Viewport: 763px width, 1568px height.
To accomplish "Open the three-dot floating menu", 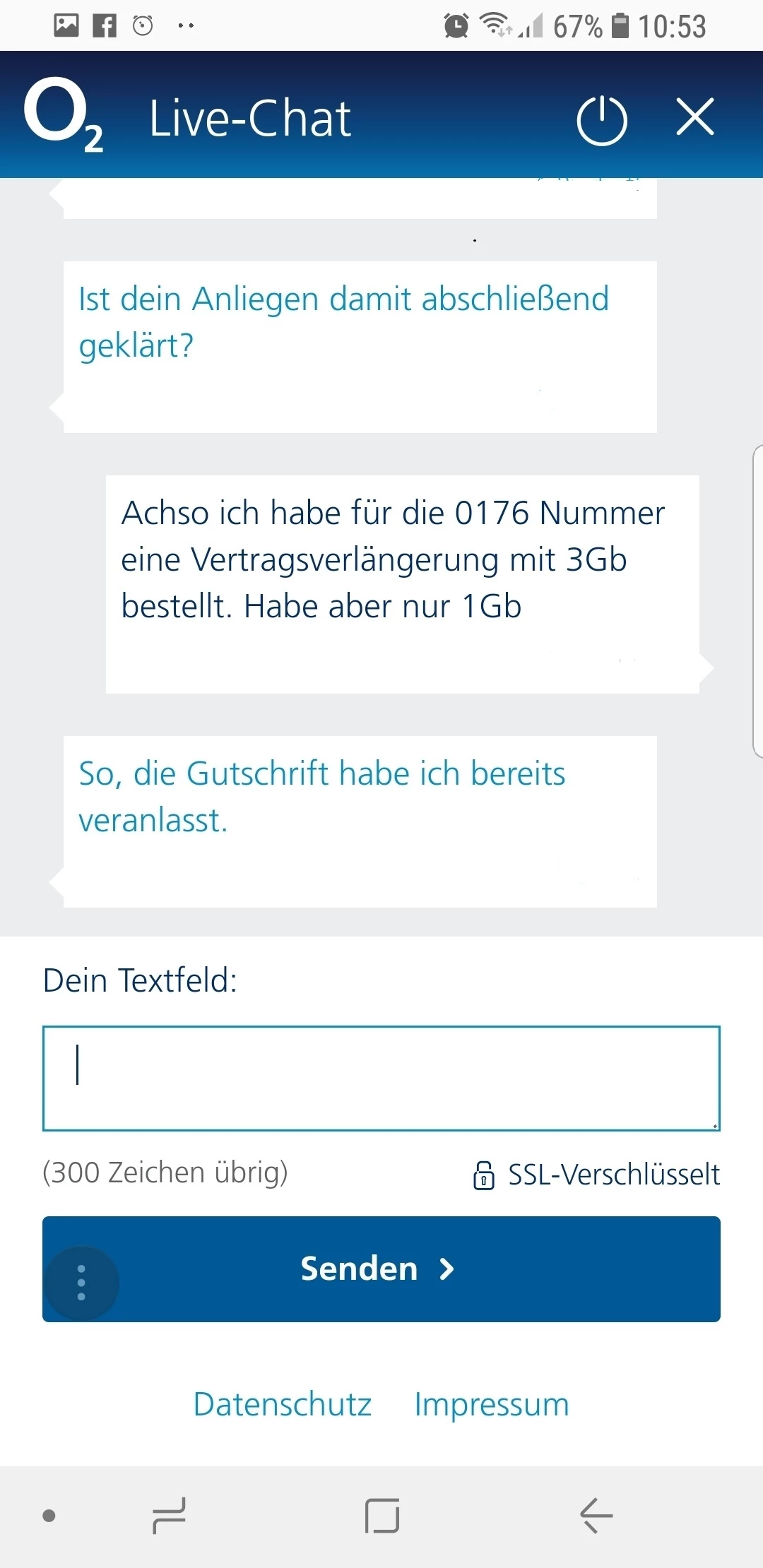I will pyautogui.click(x=81, y=1283).
